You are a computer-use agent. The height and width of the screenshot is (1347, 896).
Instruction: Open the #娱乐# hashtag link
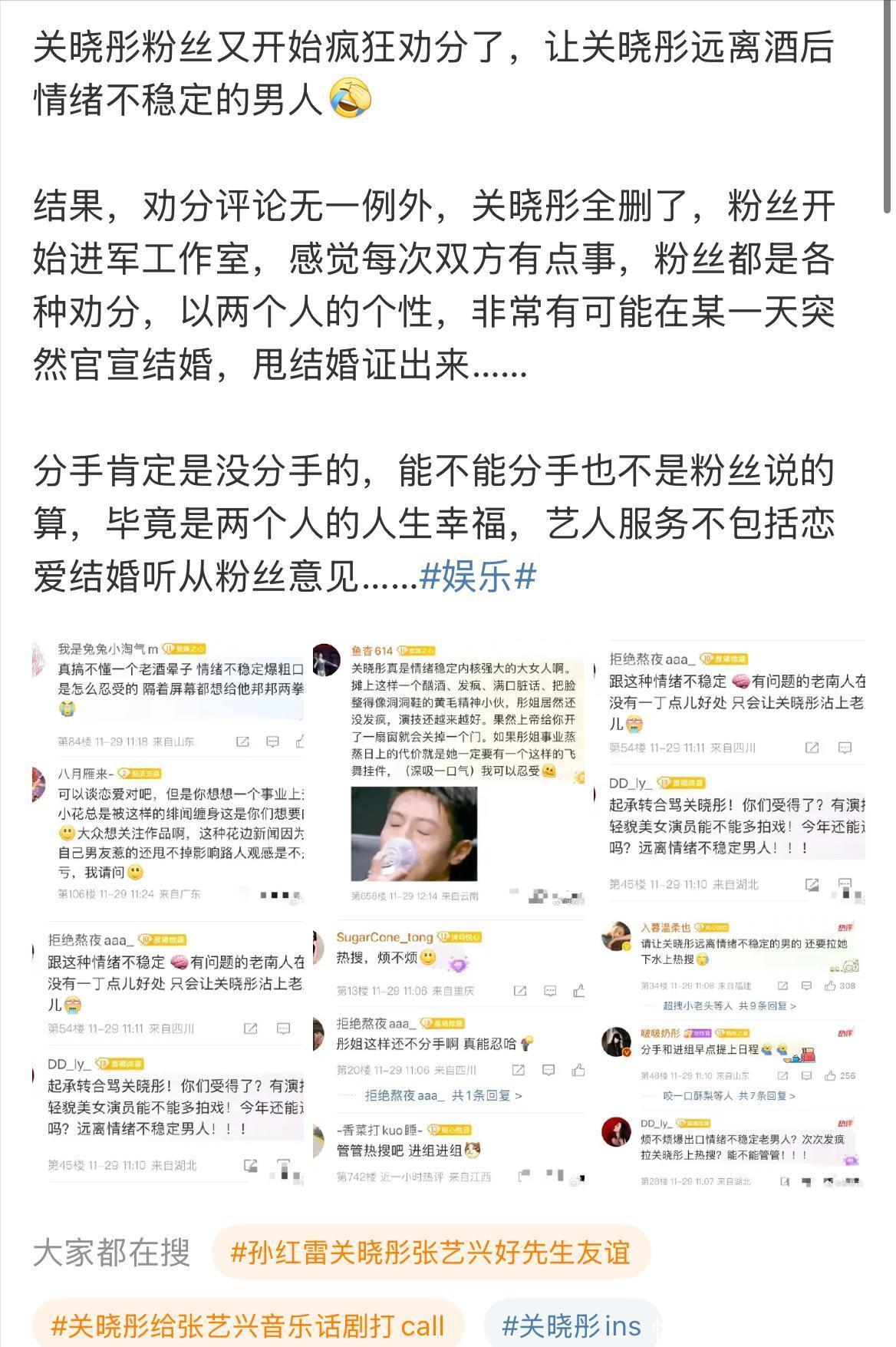point(477,576)
